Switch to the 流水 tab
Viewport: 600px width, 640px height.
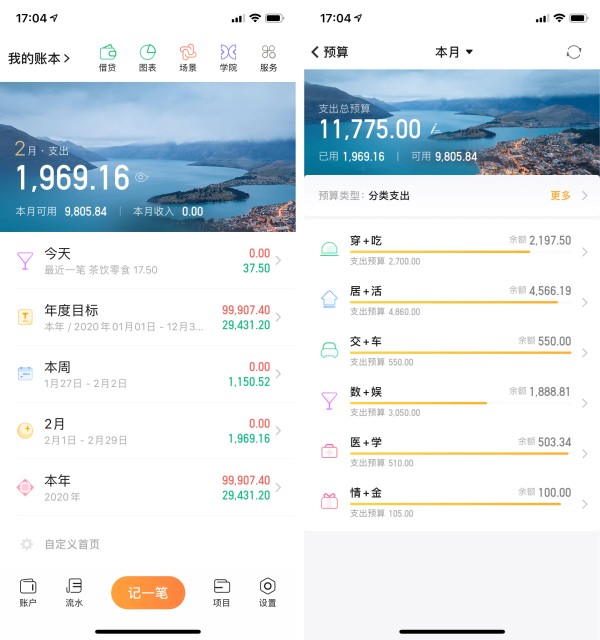coord(74,592)
